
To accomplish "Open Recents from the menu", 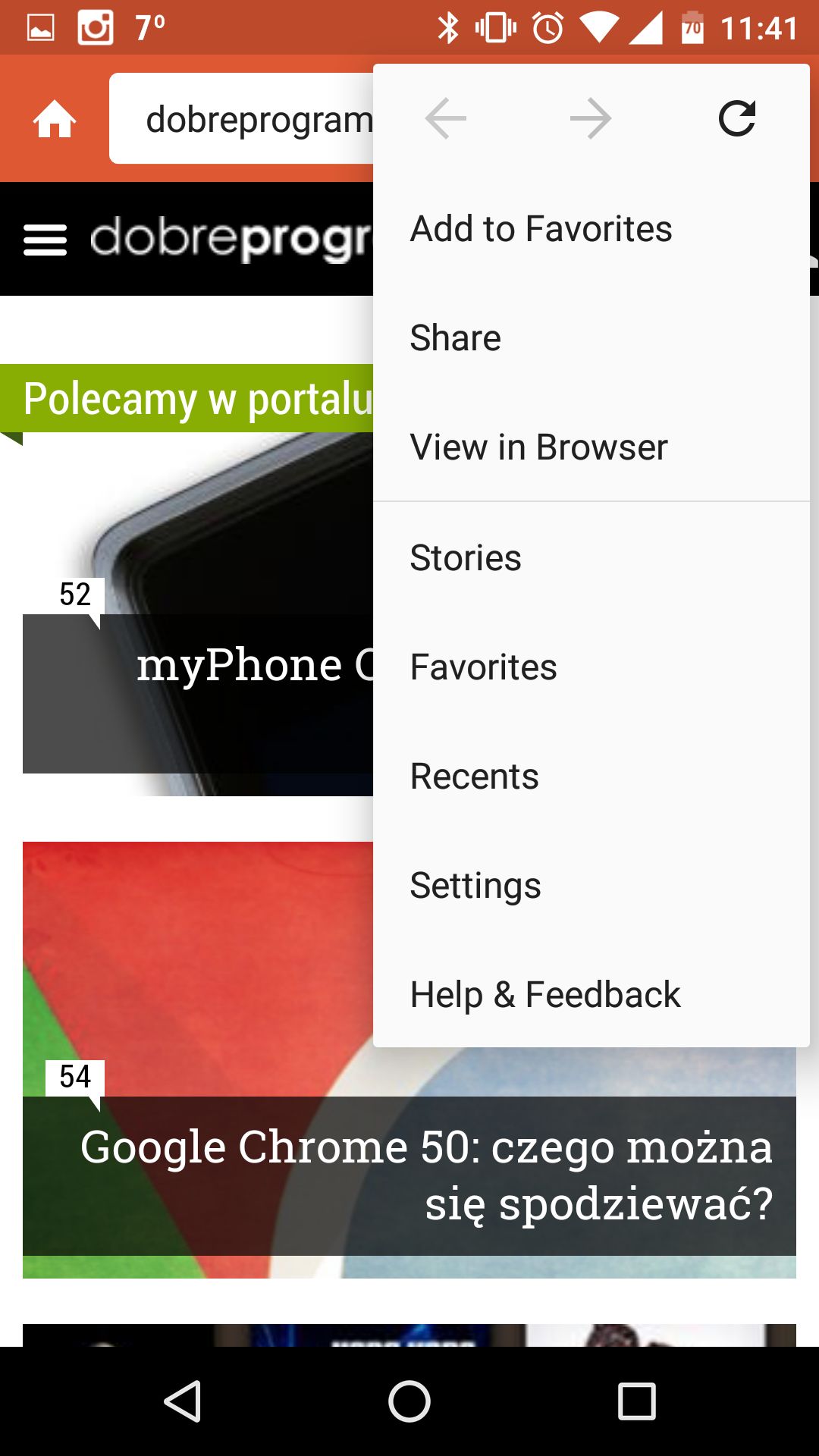I will pos(591,776).
